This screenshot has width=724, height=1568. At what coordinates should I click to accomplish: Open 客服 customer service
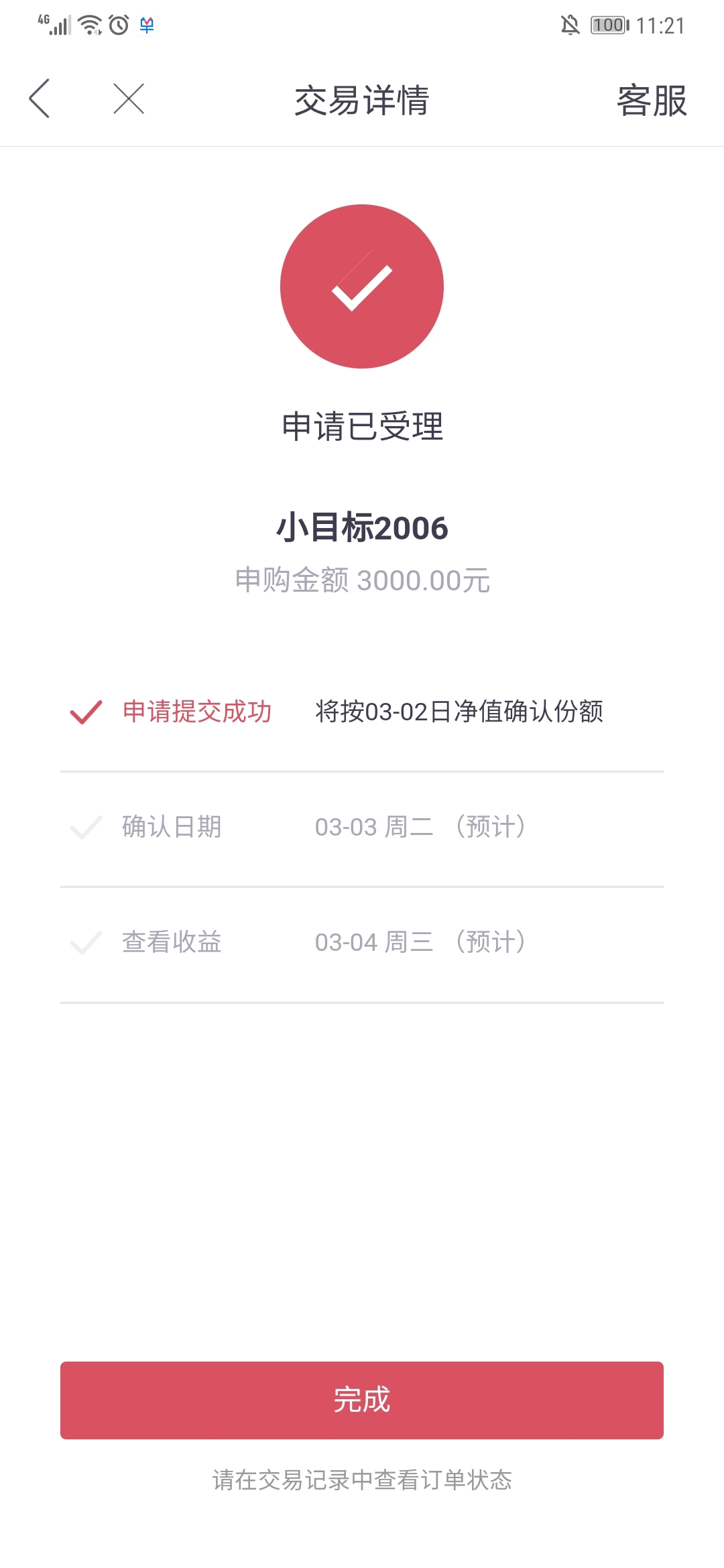(652, 101)
